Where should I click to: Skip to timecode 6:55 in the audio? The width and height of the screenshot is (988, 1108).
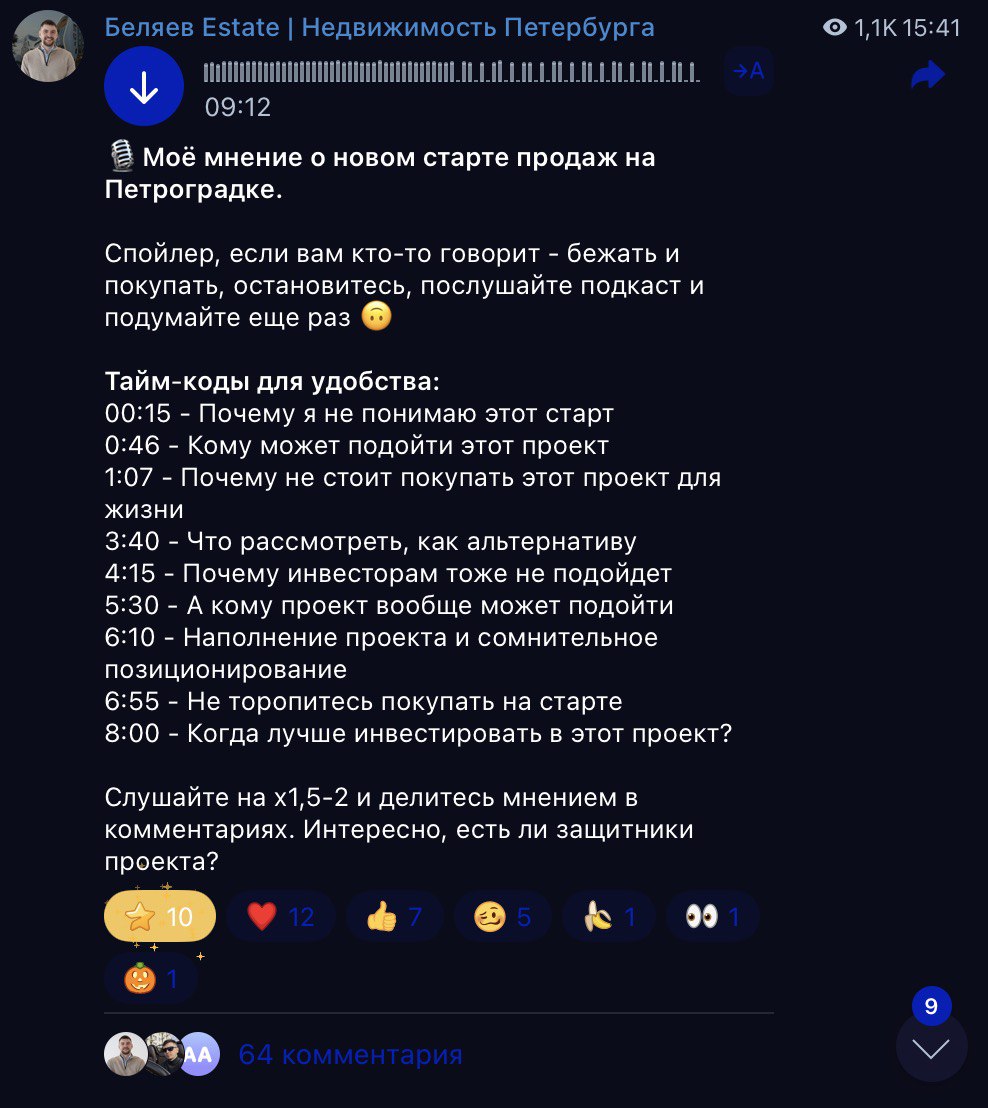pyautogui.click(x=132, y=702)
